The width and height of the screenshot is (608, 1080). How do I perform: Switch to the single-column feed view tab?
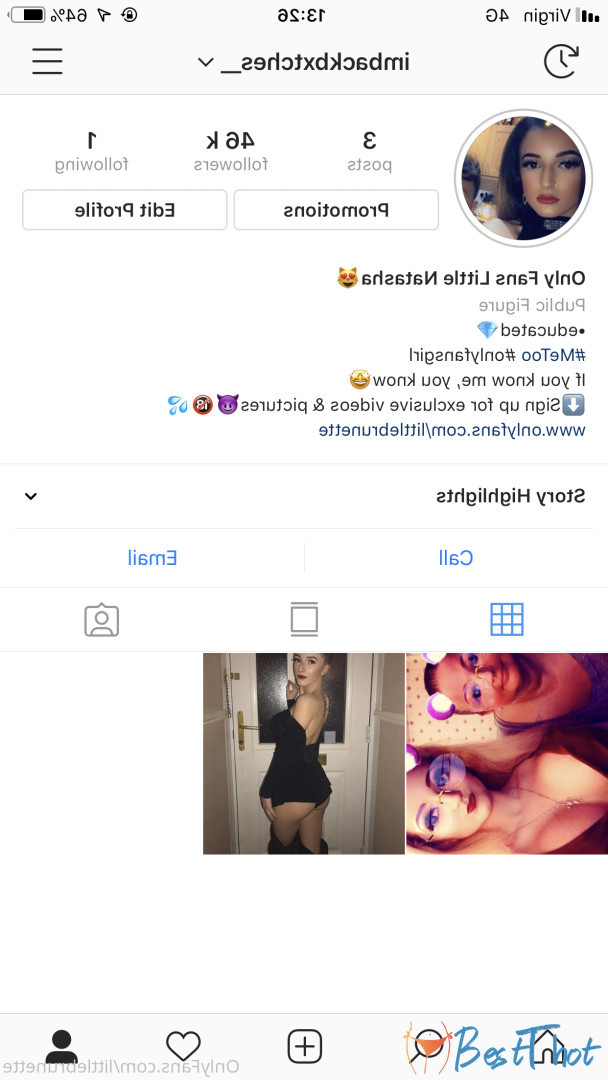click(x=304, y=620)
